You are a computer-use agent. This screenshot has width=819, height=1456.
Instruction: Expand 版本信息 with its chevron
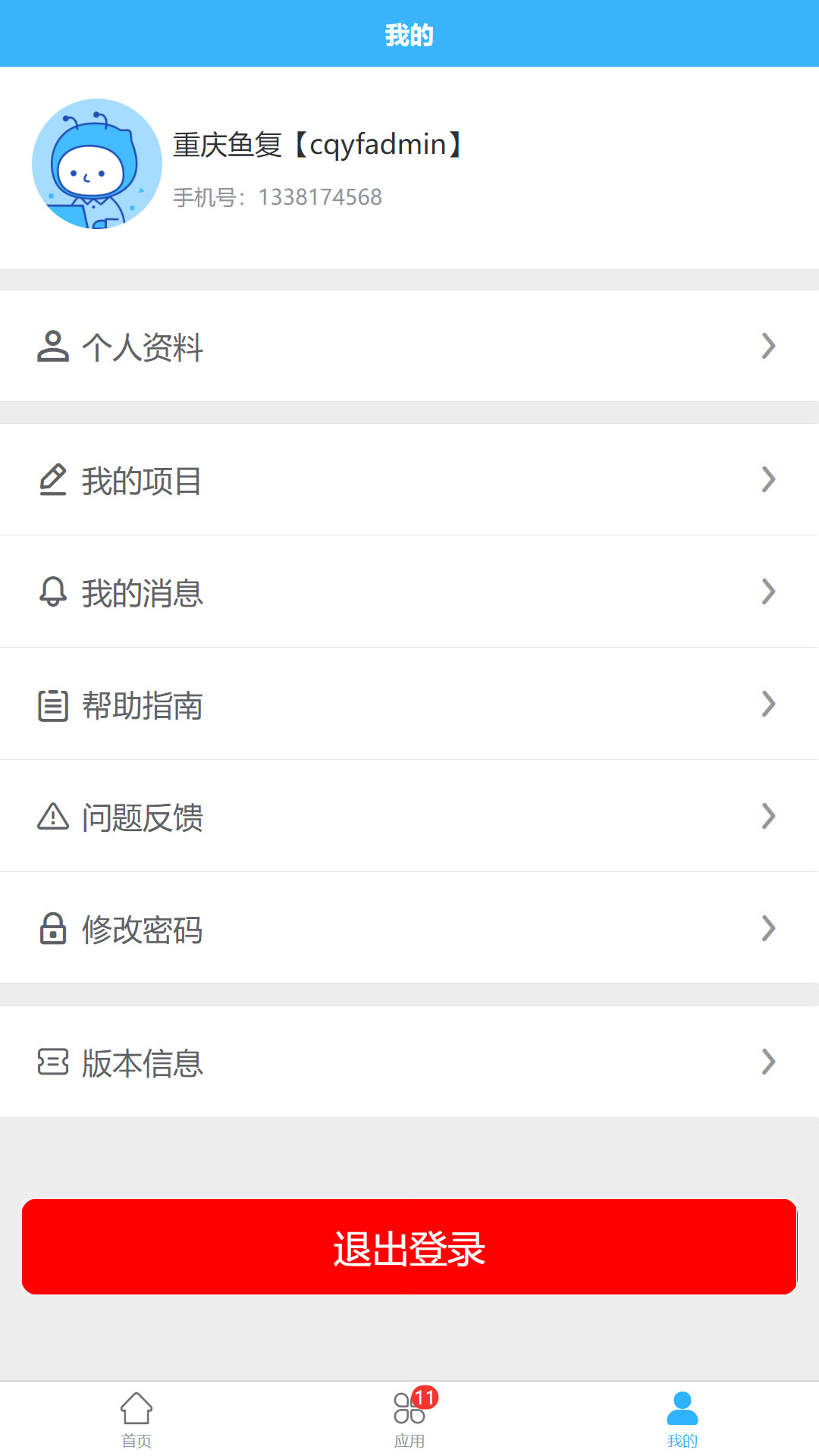click(x=768, y=1062)
